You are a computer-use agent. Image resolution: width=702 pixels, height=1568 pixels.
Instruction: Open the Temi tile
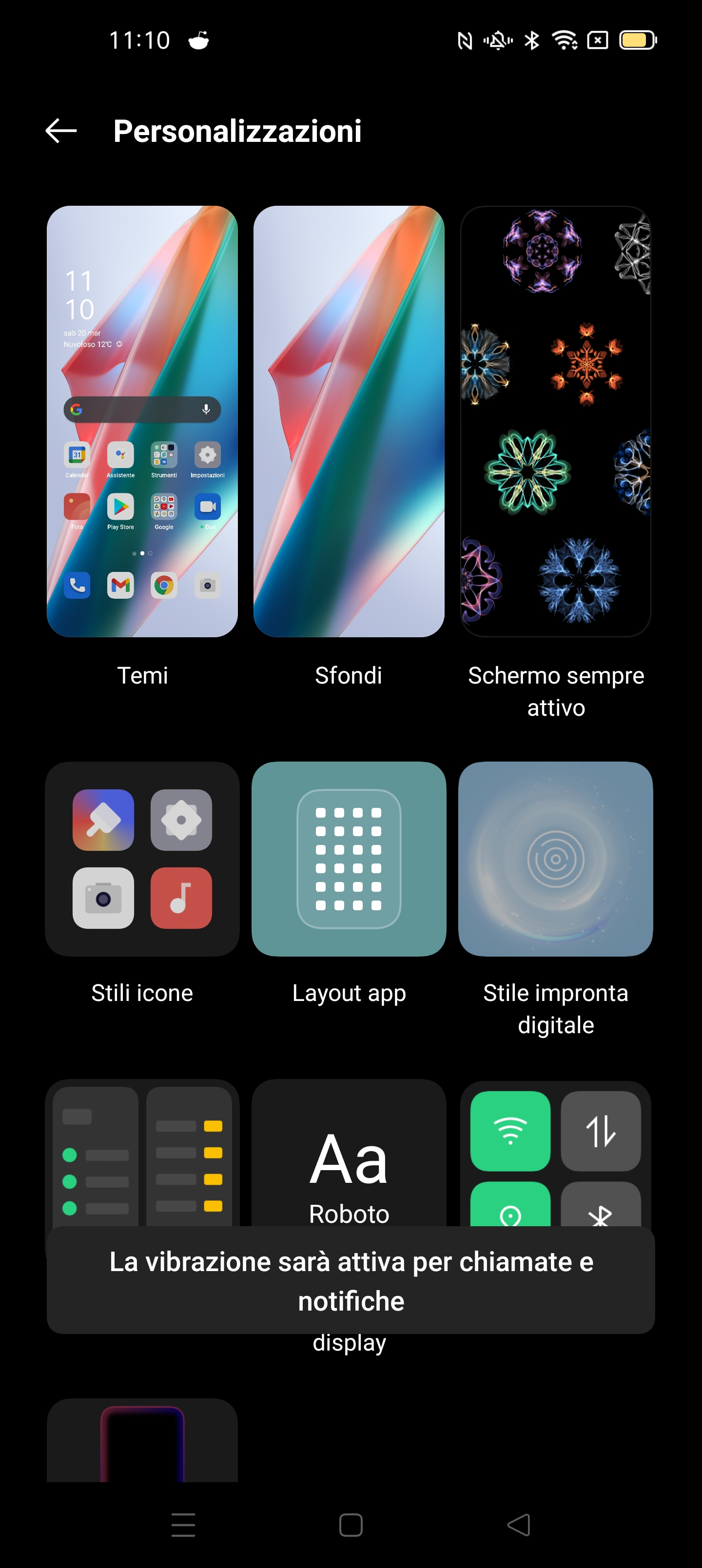point(142,421)
